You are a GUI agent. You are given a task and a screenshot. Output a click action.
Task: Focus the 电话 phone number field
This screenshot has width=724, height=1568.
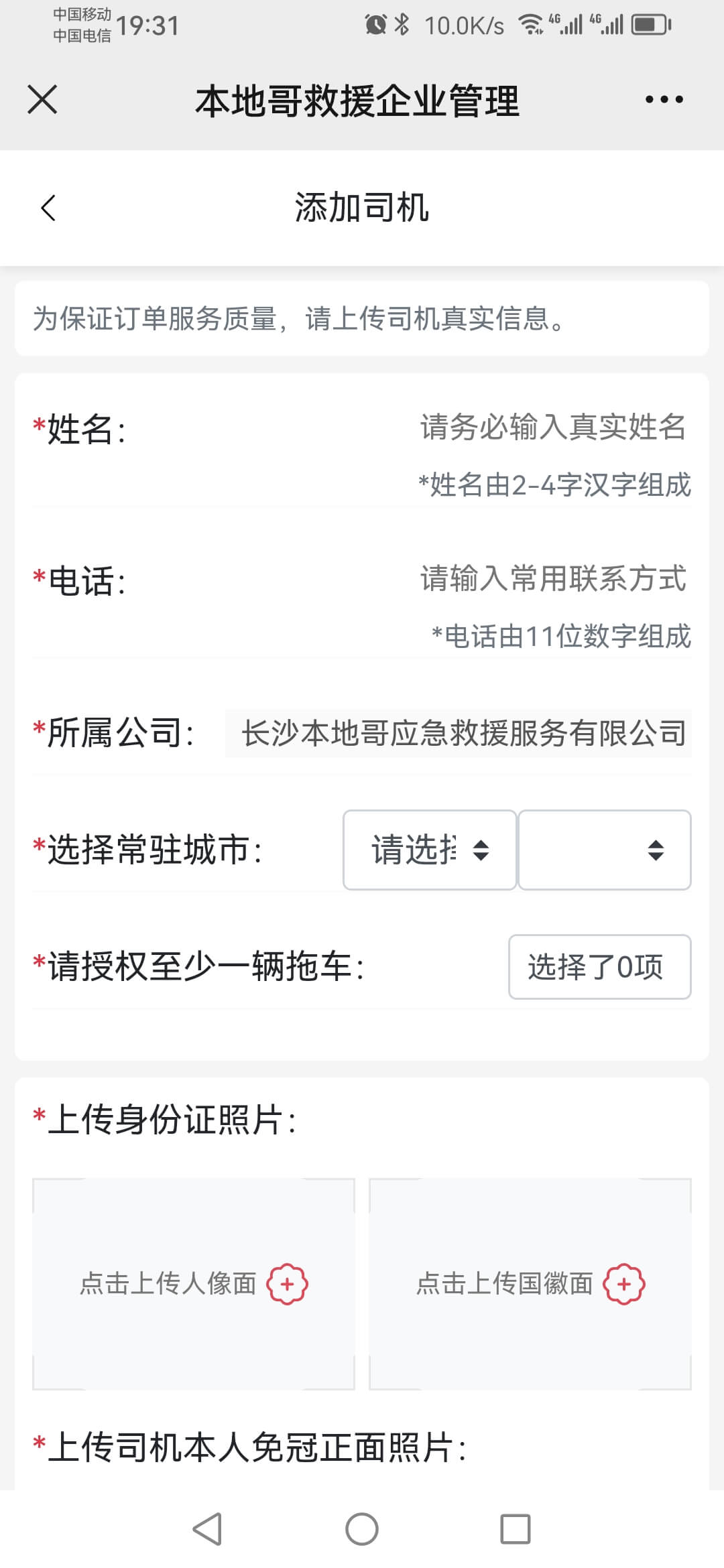pyautogui.click(x=553, y=578)
